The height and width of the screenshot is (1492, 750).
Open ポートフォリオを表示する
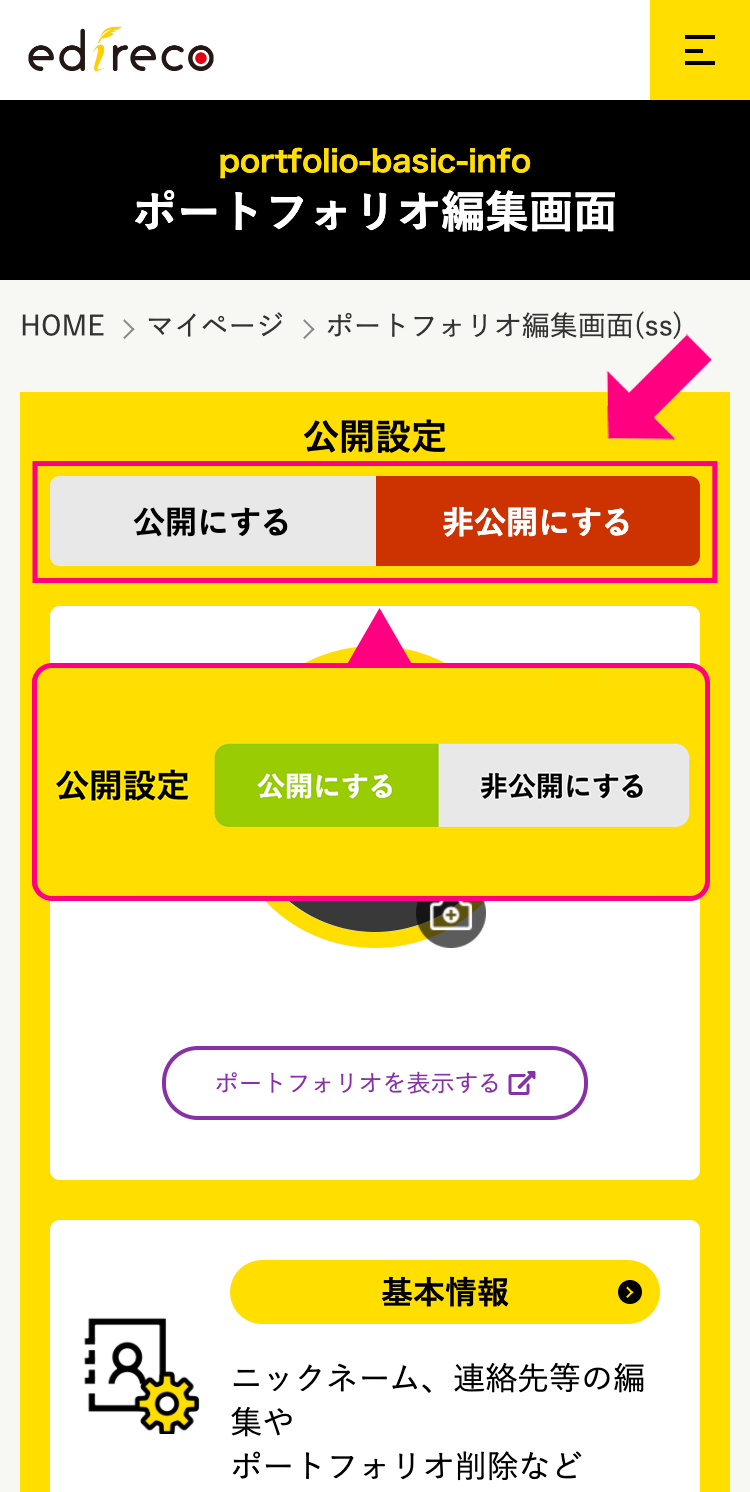coord(375,1083)
